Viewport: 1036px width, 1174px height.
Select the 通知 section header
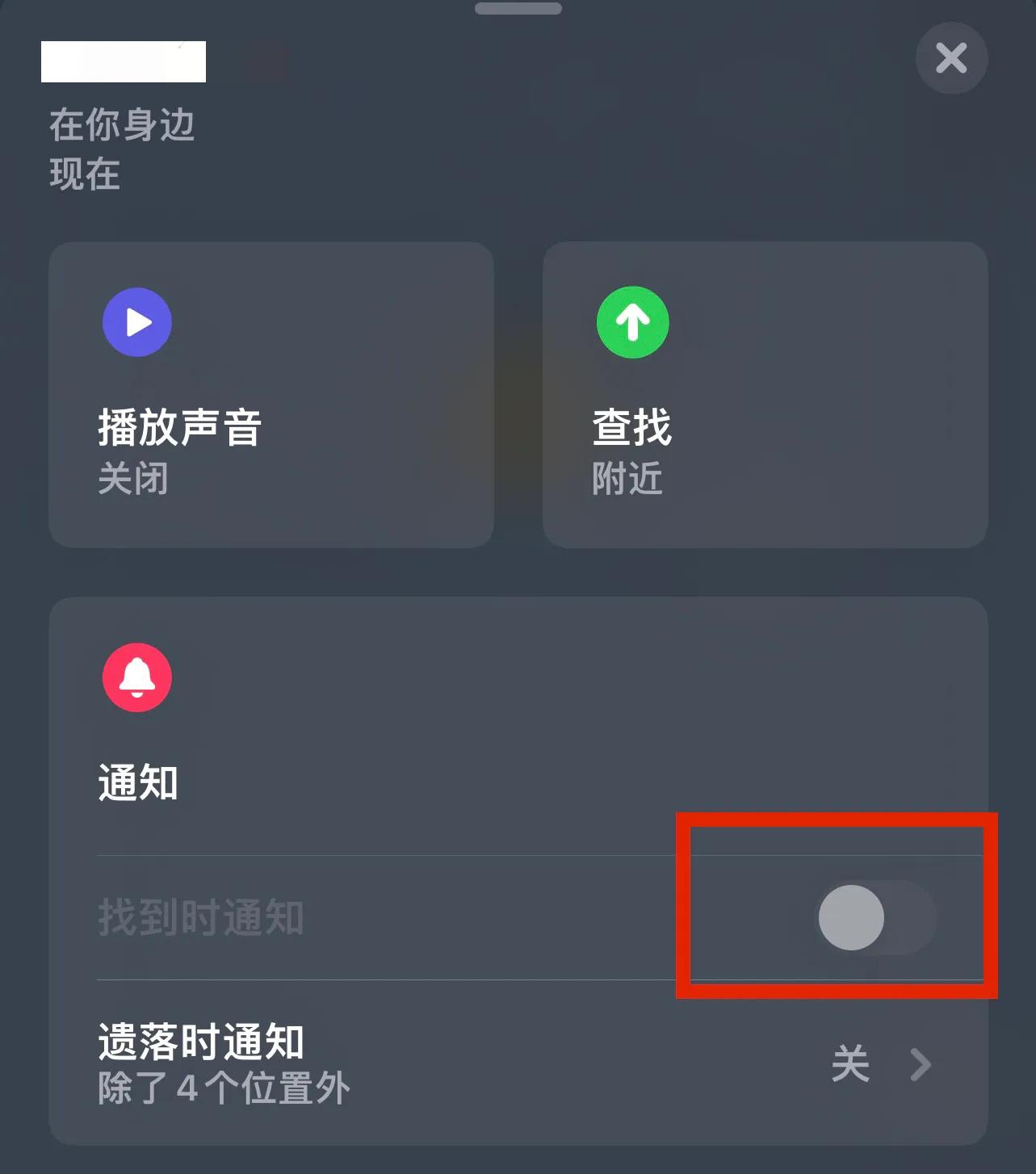(x=137, y=780)
